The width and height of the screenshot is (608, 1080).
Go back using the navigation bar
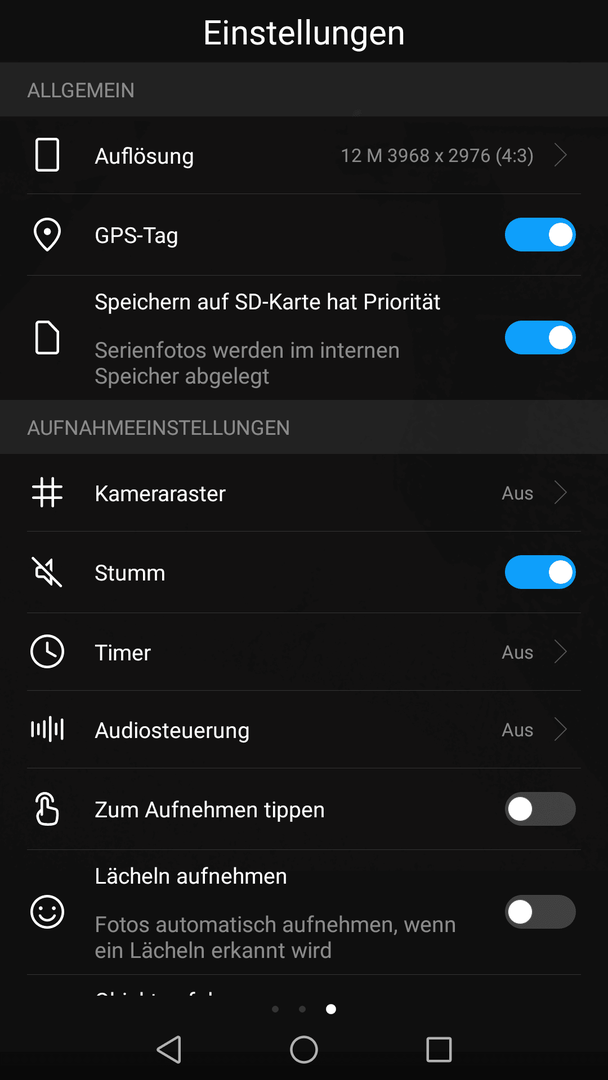pos(169,1050)
